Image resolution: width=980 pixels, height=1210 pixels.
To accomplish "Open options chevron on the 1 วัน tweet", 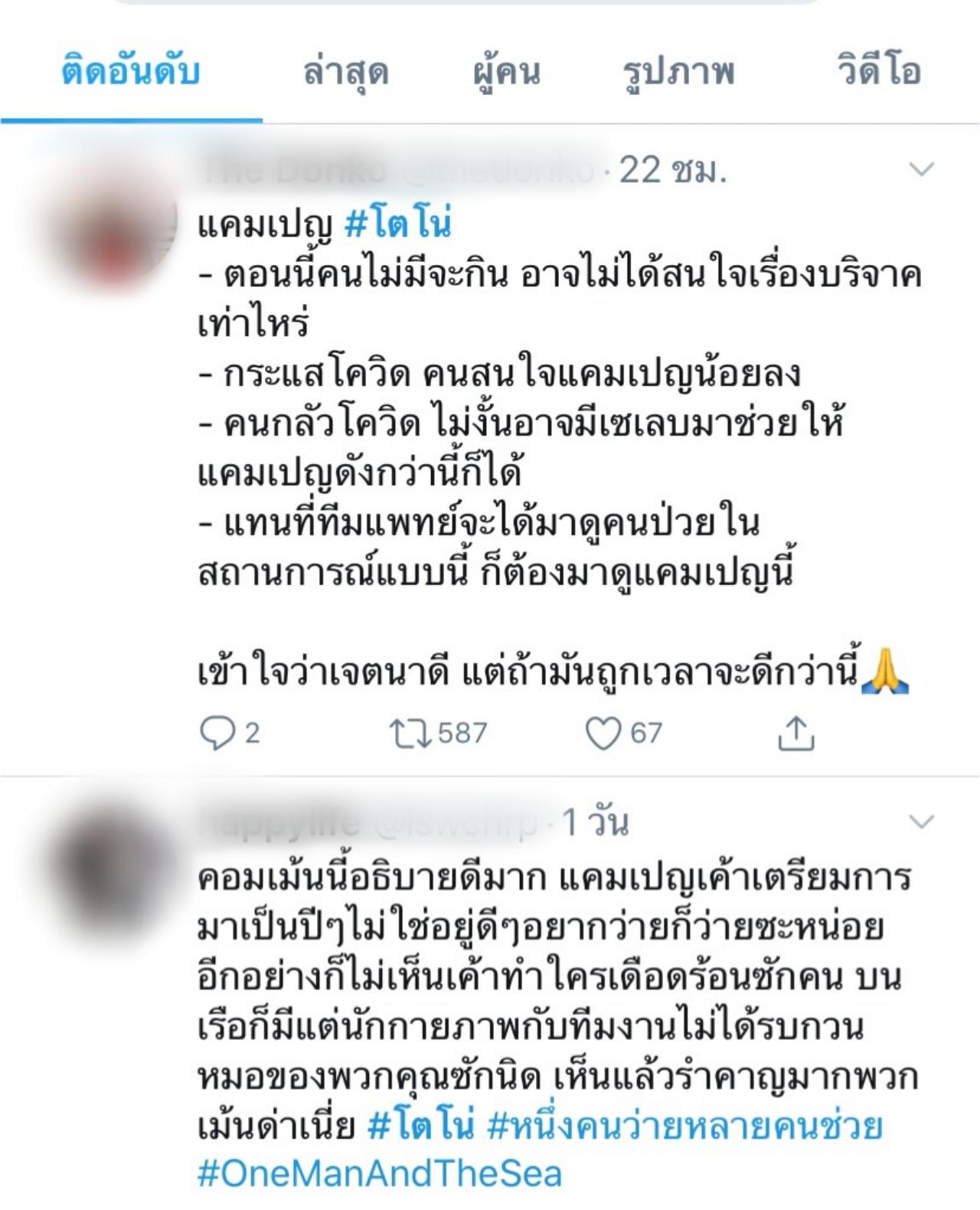I will click(920, 822).
